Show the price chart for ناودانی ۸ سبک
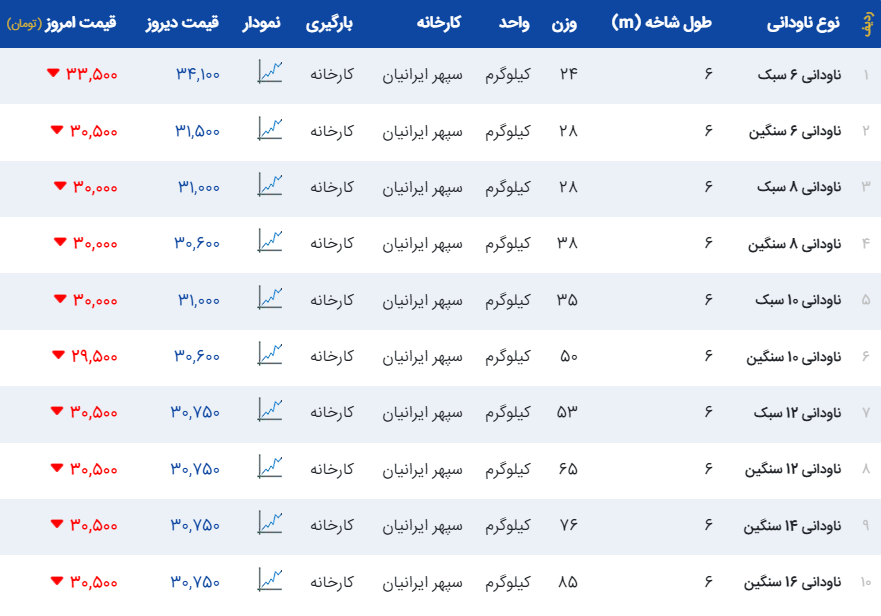 270,185
